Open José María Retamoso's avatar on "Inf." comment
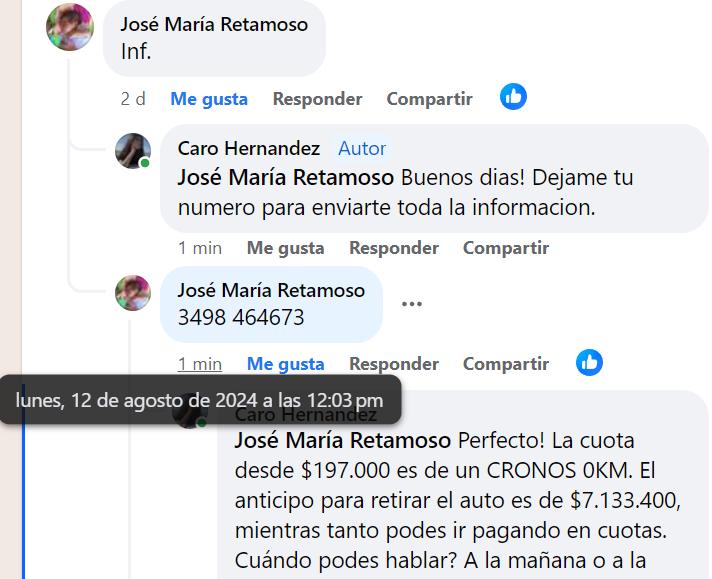 [70, 27]
